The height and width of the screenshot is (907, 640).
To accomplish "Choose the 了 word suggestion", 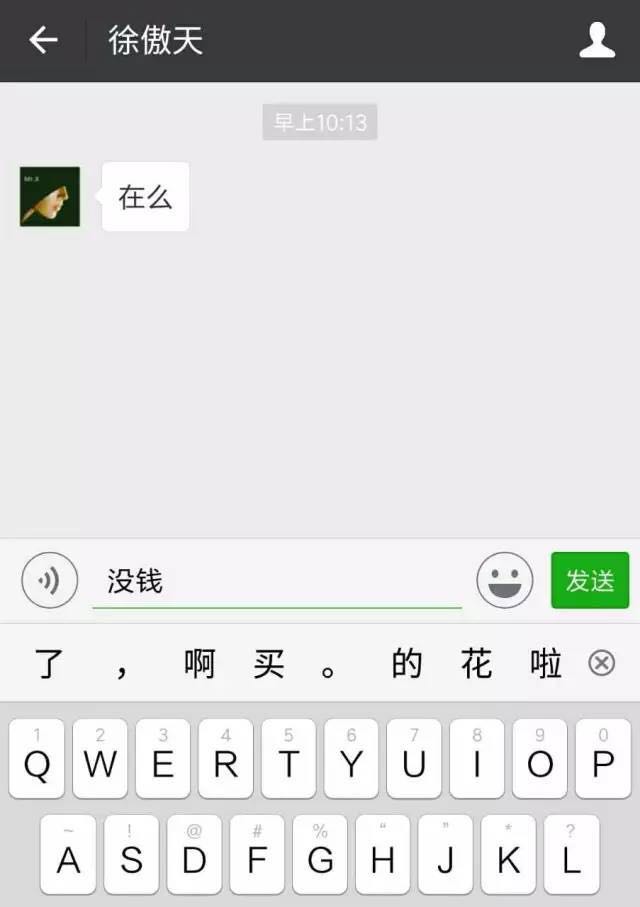I will [50, 664].
